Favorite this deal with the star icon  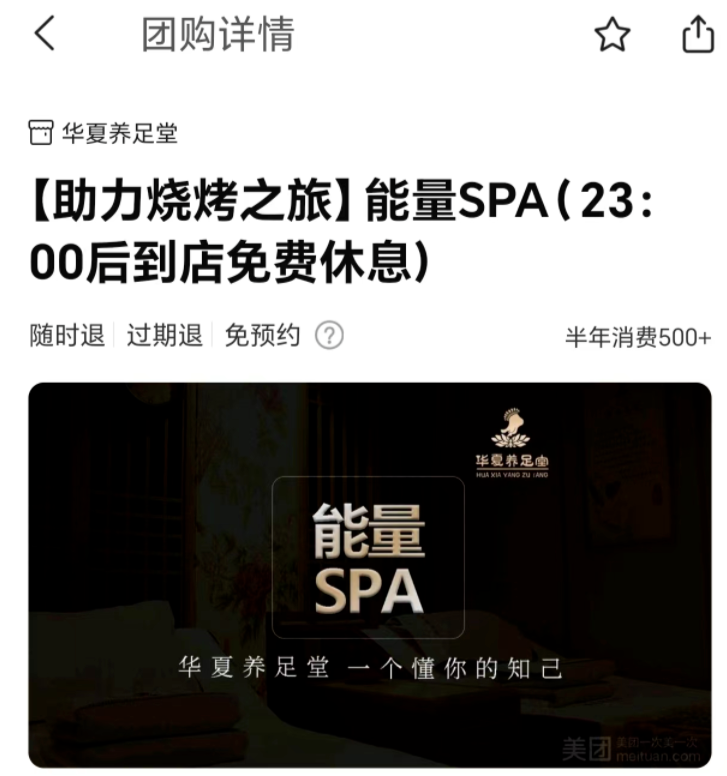612,36
